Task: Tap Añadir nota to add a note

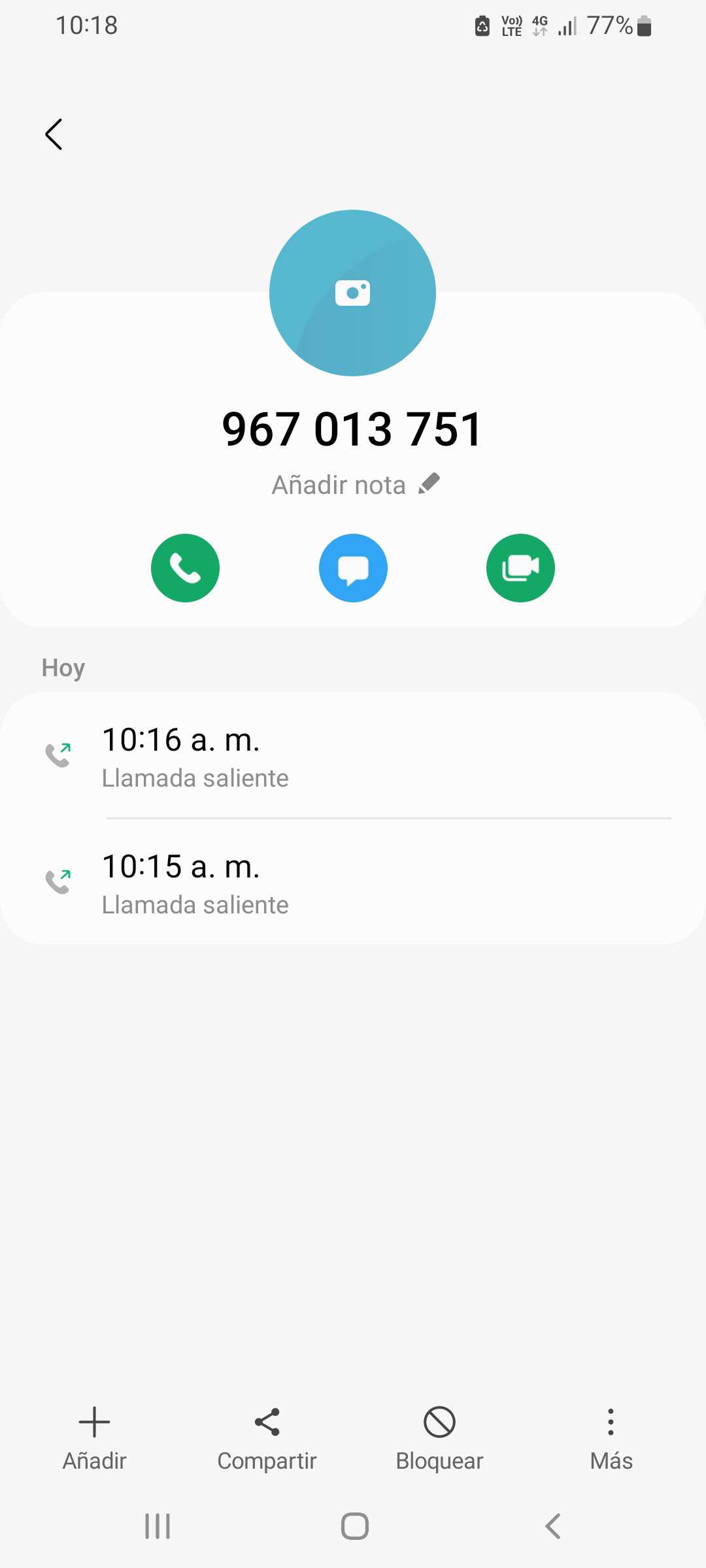Action: click(x=355, y=485)
